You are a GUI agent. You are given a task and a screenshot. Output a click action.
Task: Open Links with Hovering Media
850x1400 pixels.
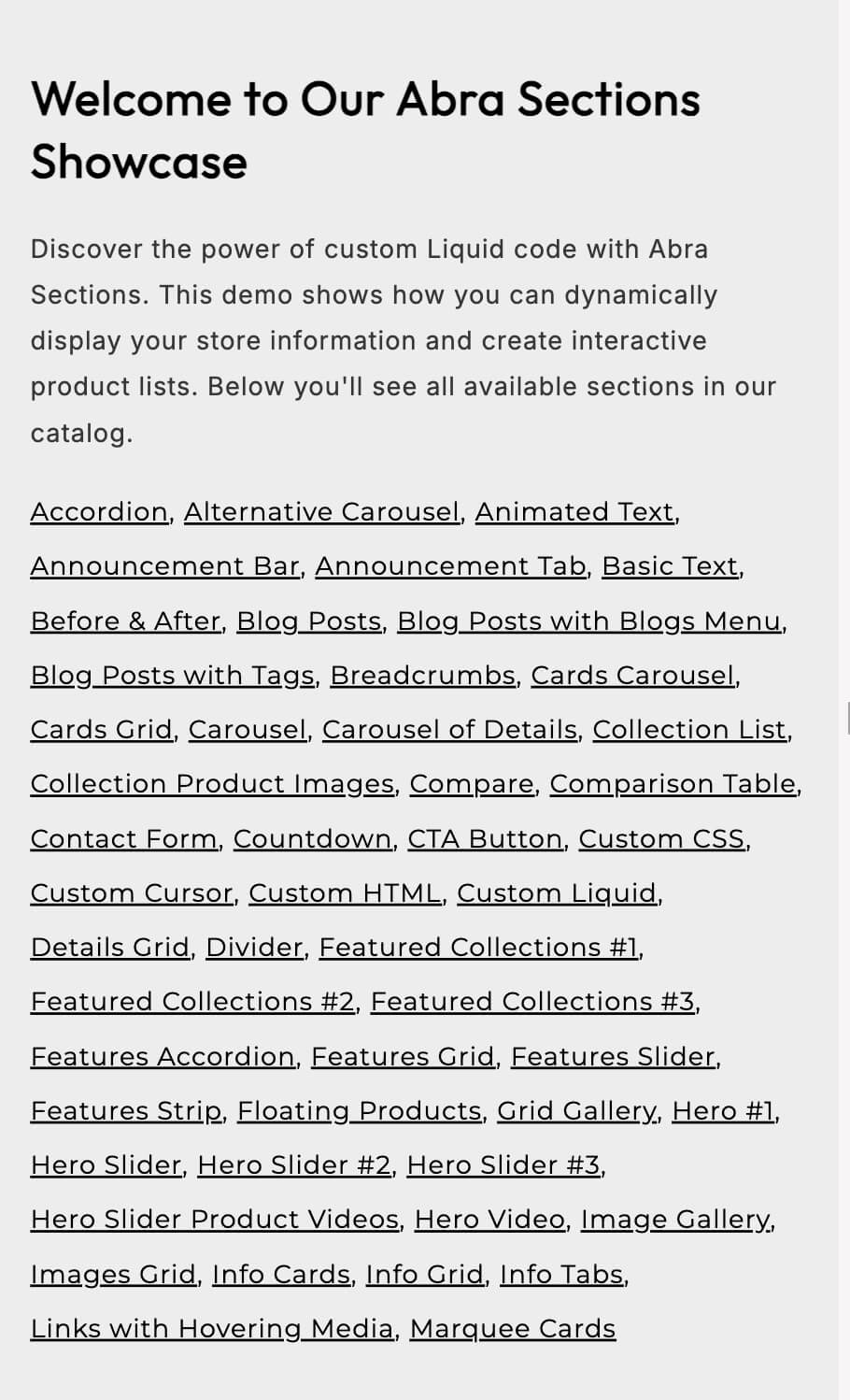click(212, 1329)
